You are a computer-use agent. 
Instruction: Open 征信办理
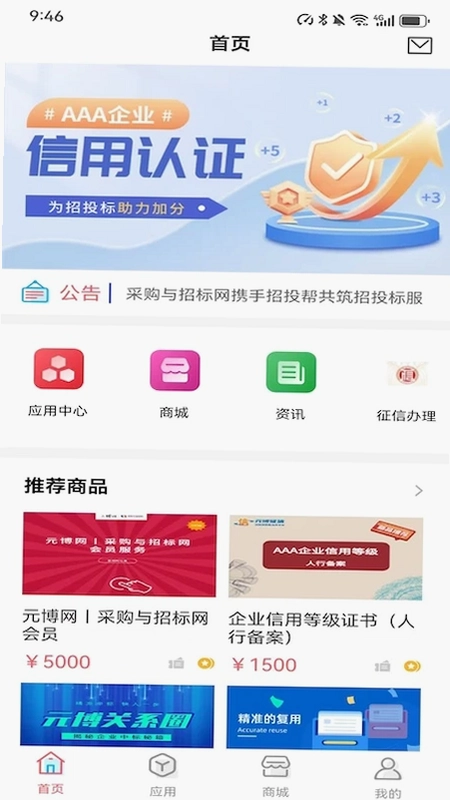pyautogui.click(x=407, y=392)
